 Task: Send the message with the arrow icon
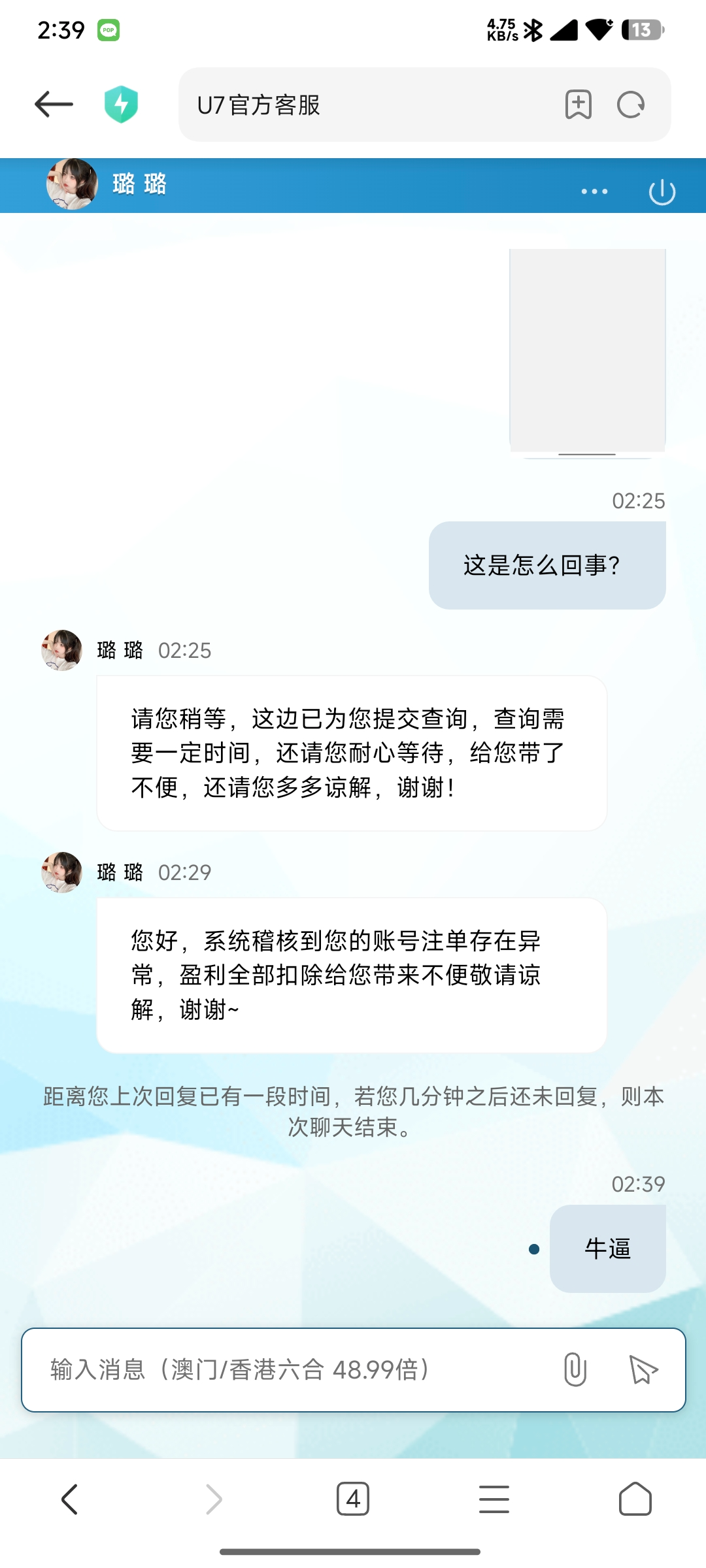pyautogui.click(x=643, y=1369)
